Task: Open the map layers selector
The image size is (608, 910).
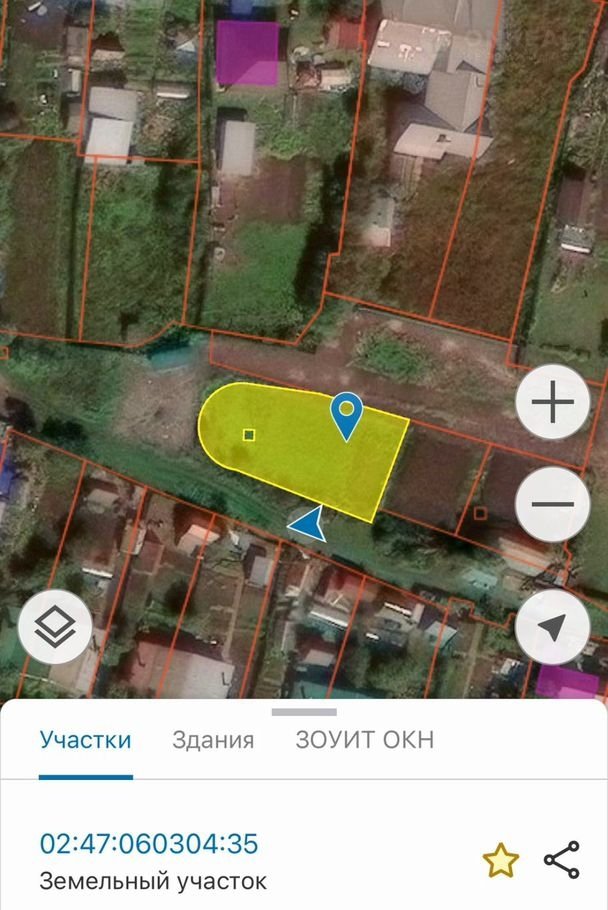Action: pyautogui.click(x=55, y=628)
